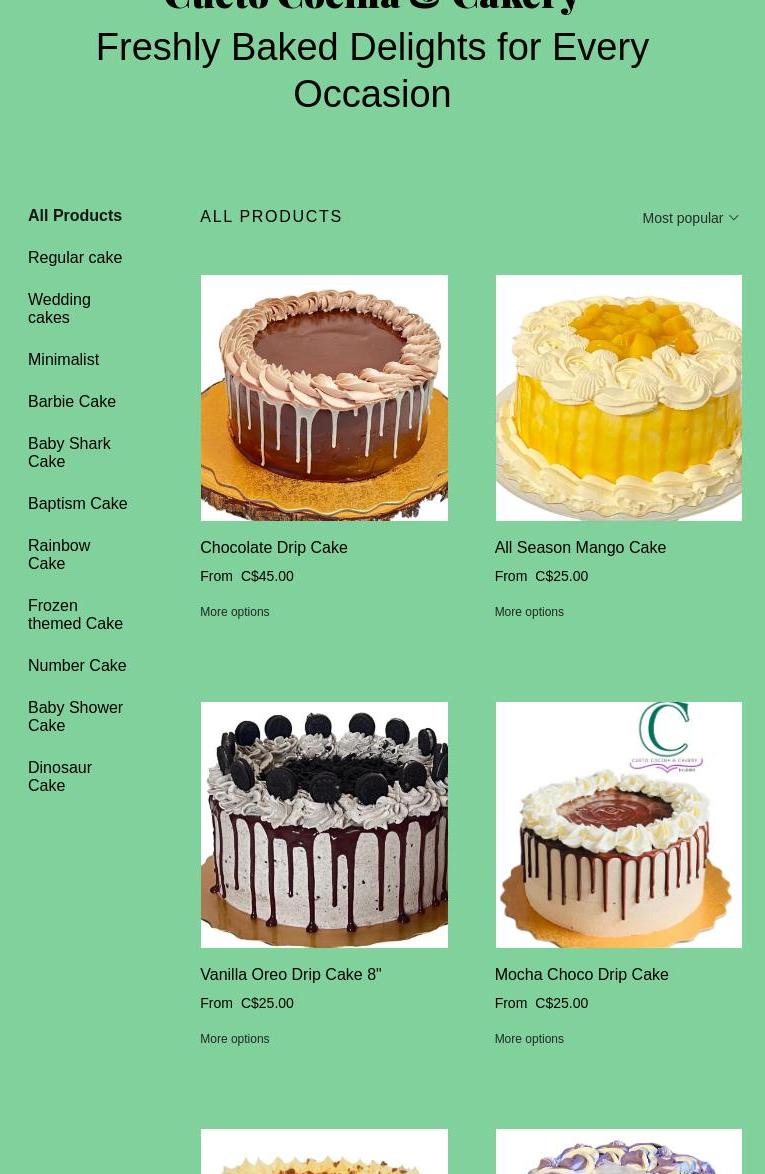Image resolution: width=765 pixels, height=1174 pixels.
Task: Open the All Season Mango Cake photo
Action: coord(618,398)
